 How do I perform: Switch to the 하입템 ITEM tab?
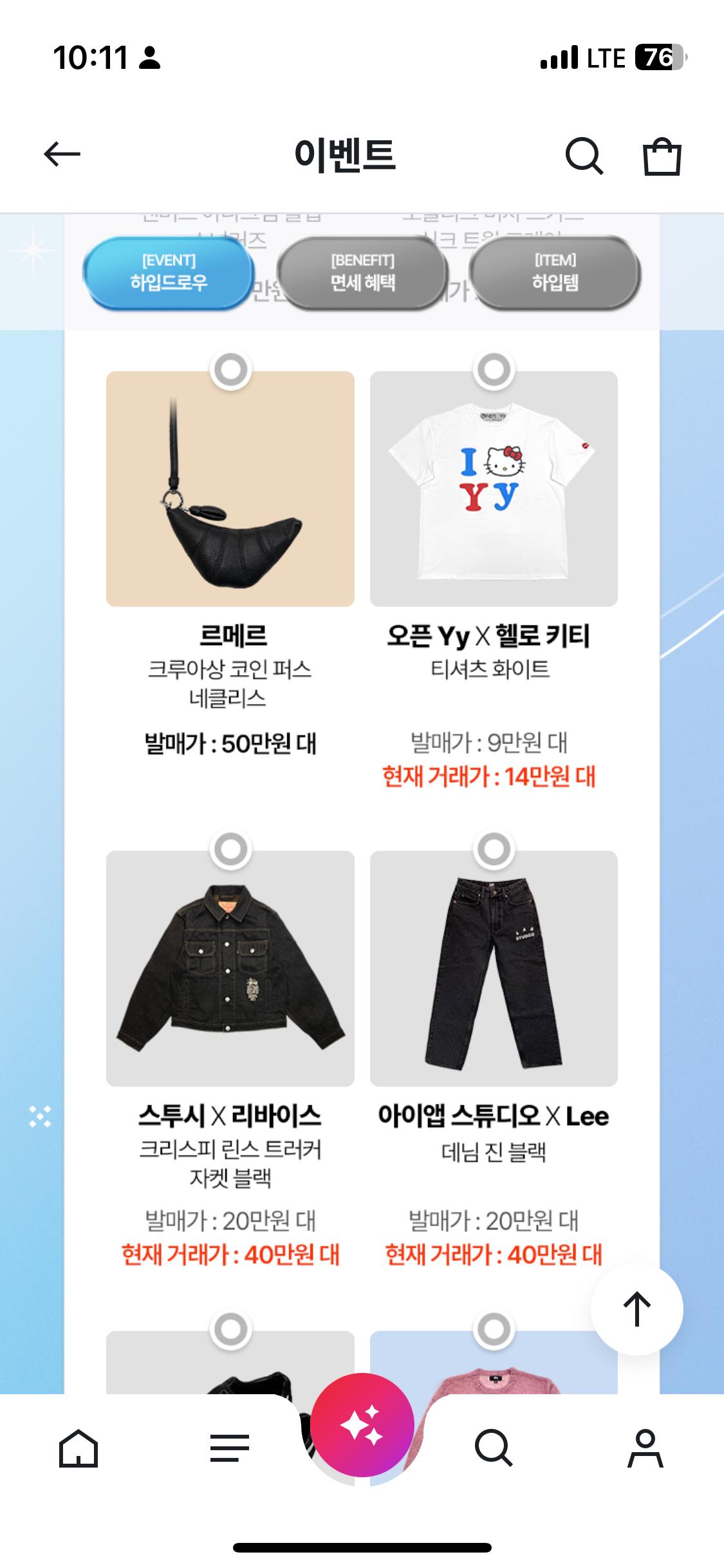pos(555,272)
